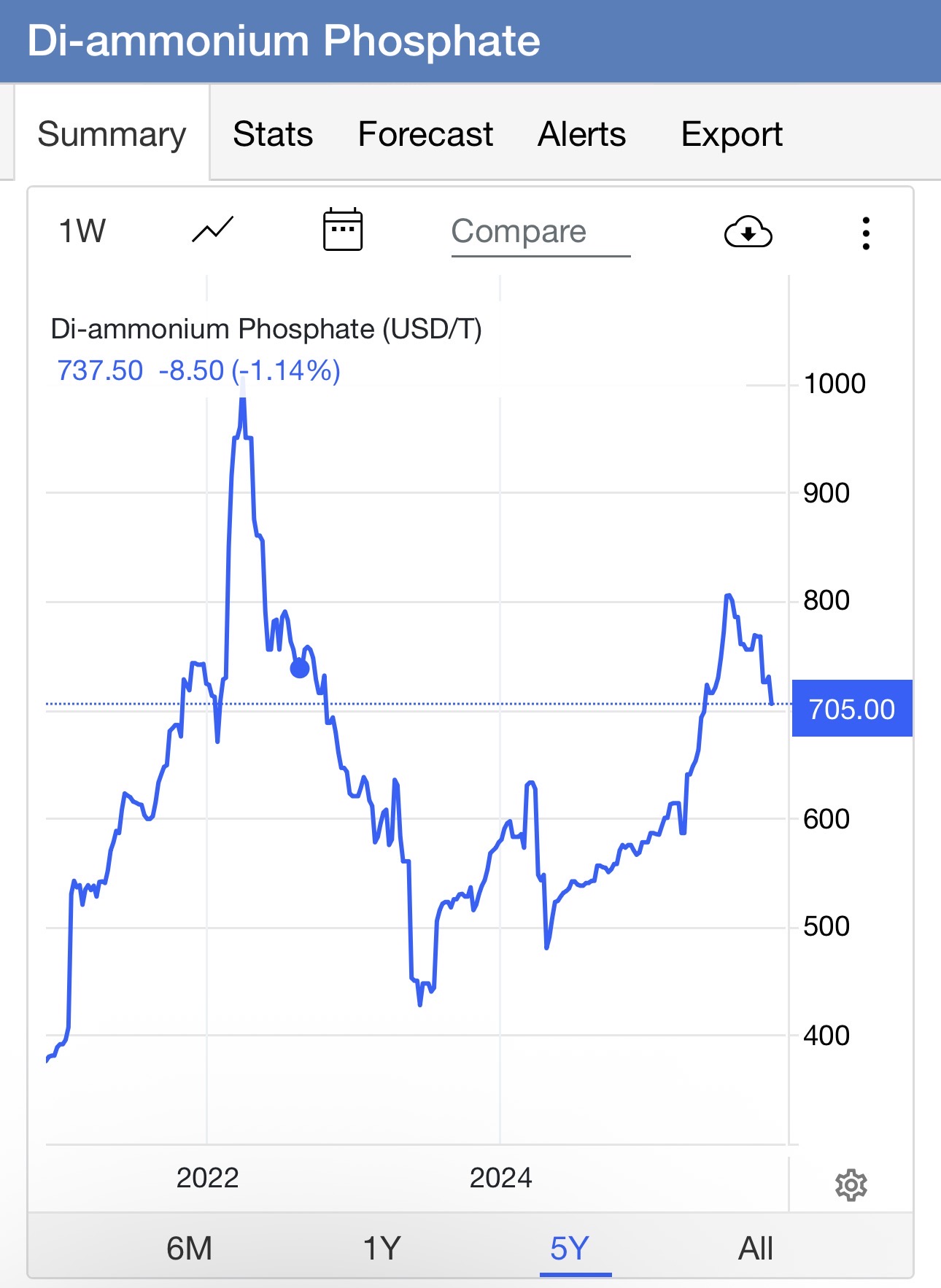Switch to the Stats tab
Screen dimensions: 941x1288
(x=273, y=134)
